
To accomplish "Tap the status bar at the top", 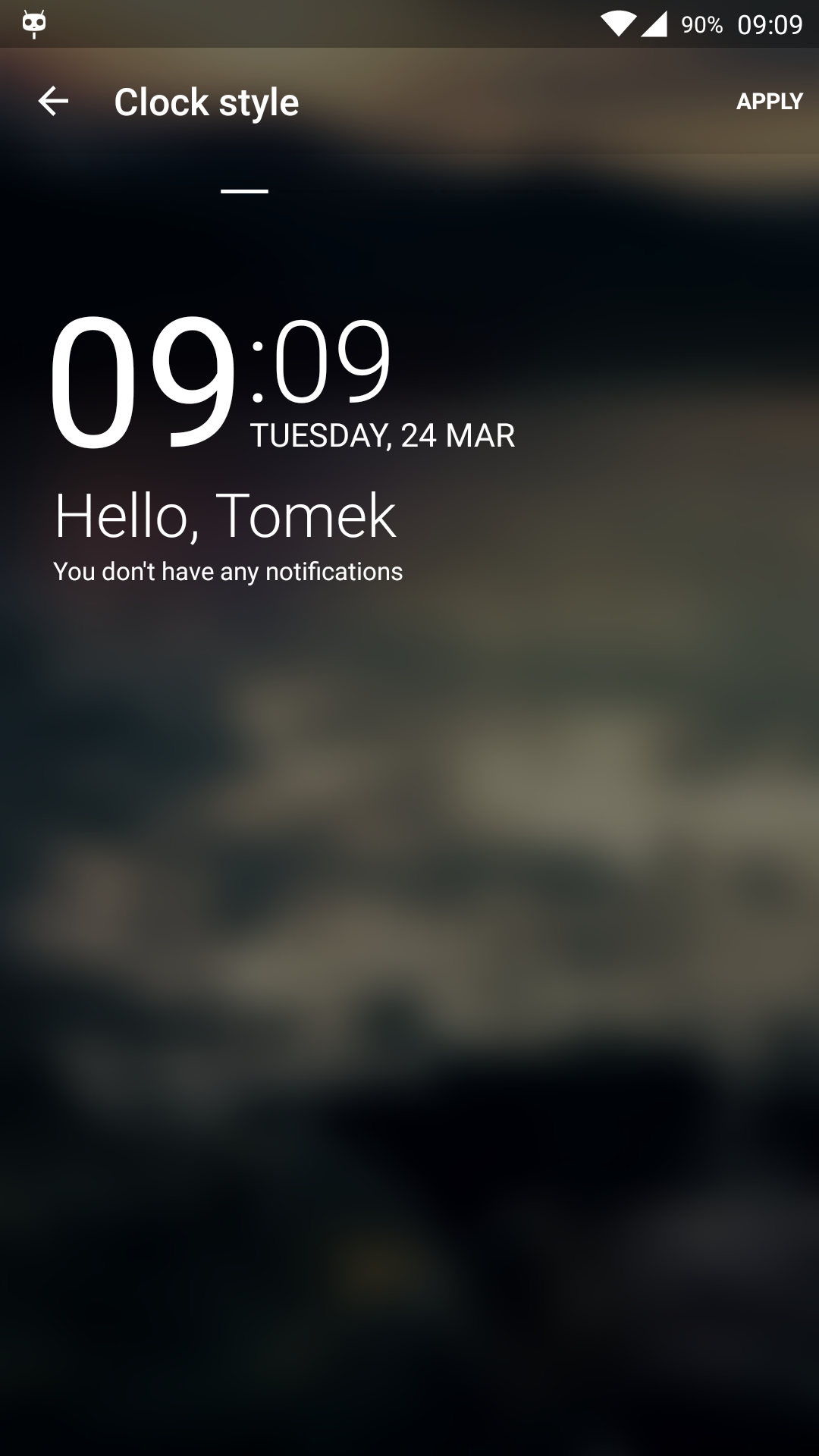I will 409,23.
